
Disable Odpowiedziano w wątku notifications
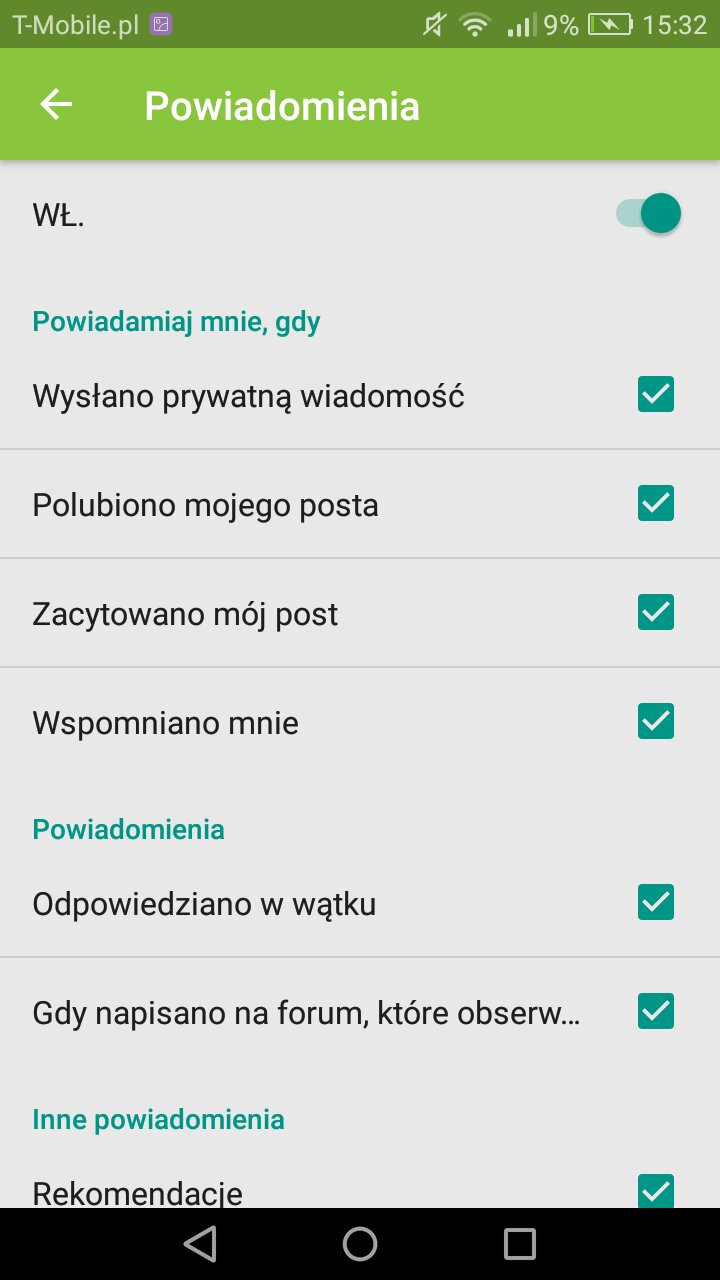coord(656,902)
